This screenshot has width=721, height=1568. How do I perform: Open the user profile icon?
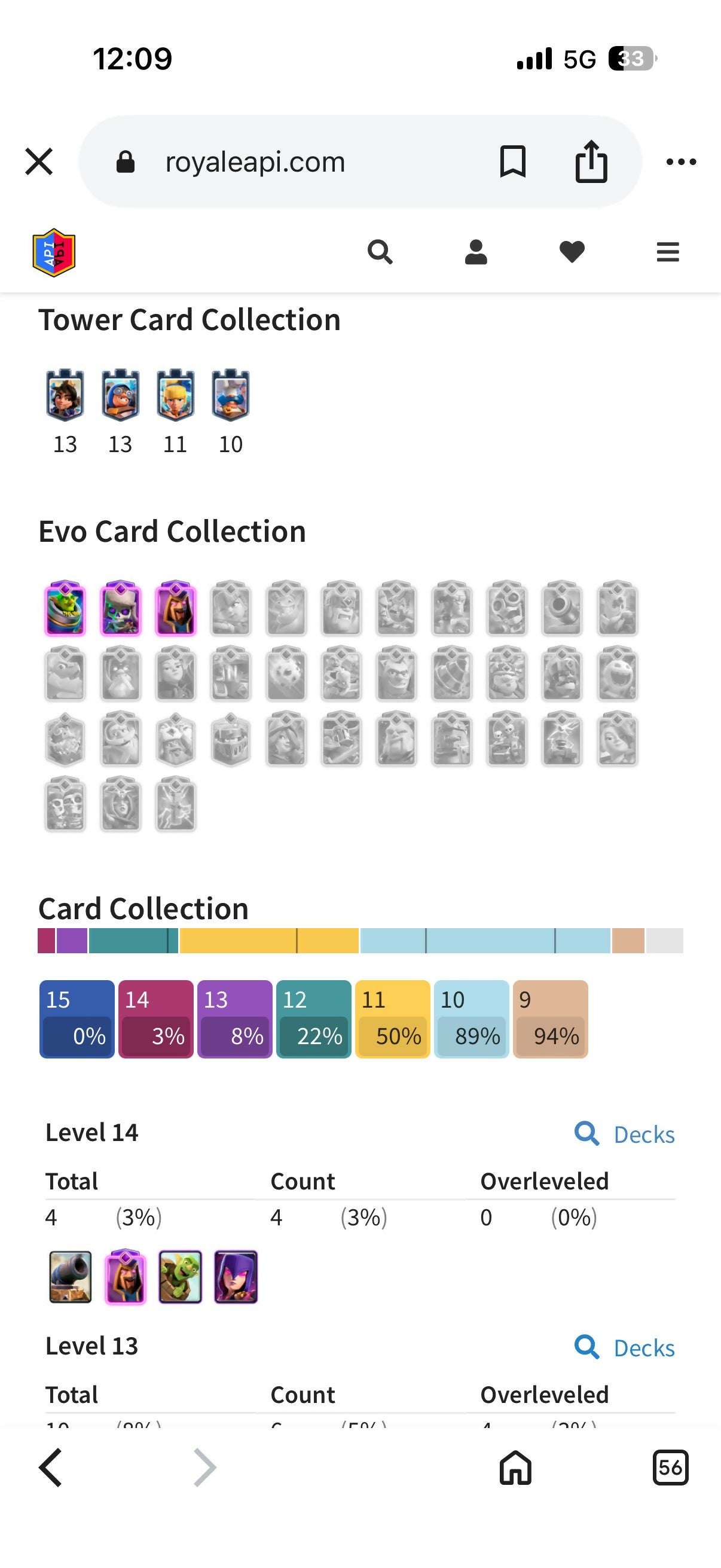tap(476, 251)
